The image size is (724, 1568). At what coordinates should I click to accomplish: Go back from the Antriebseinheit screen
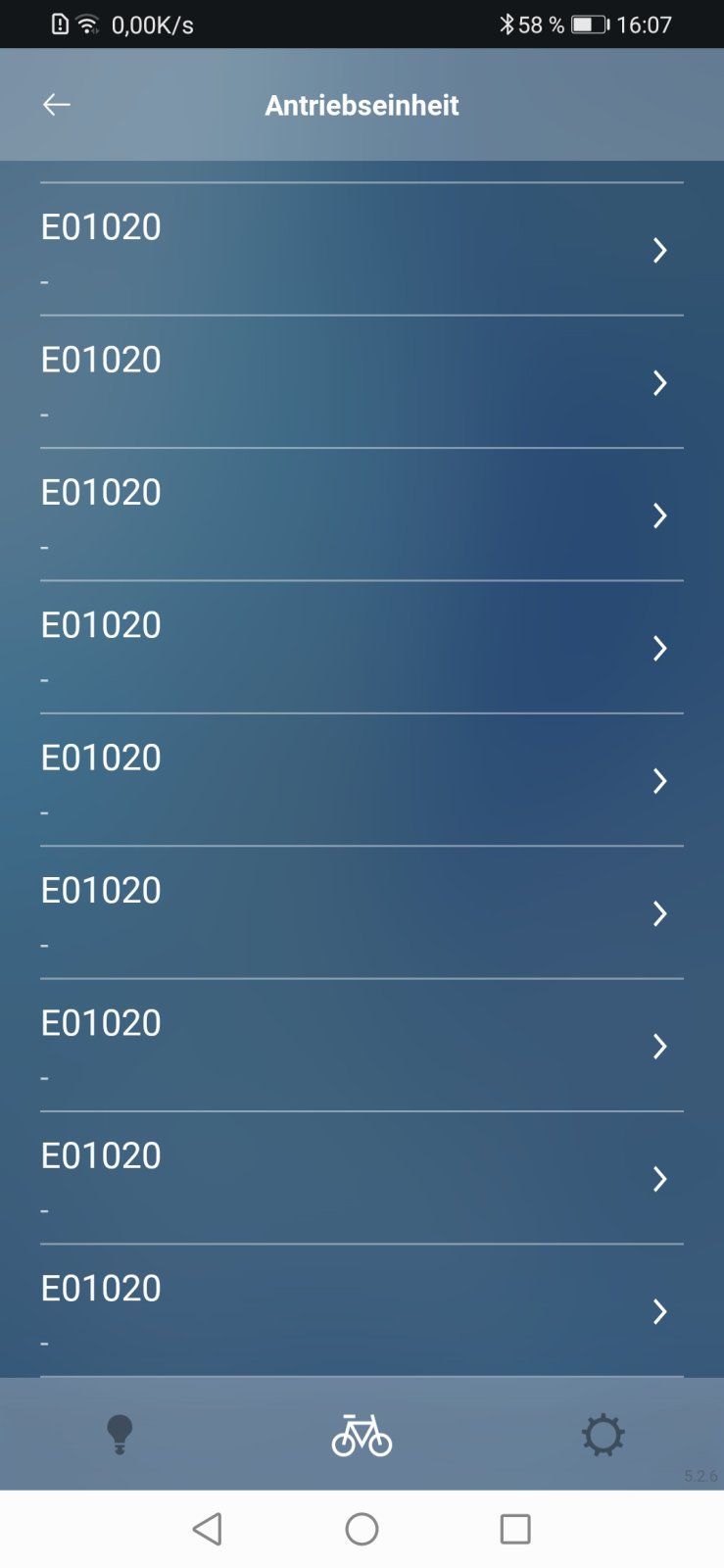(57, 105)
